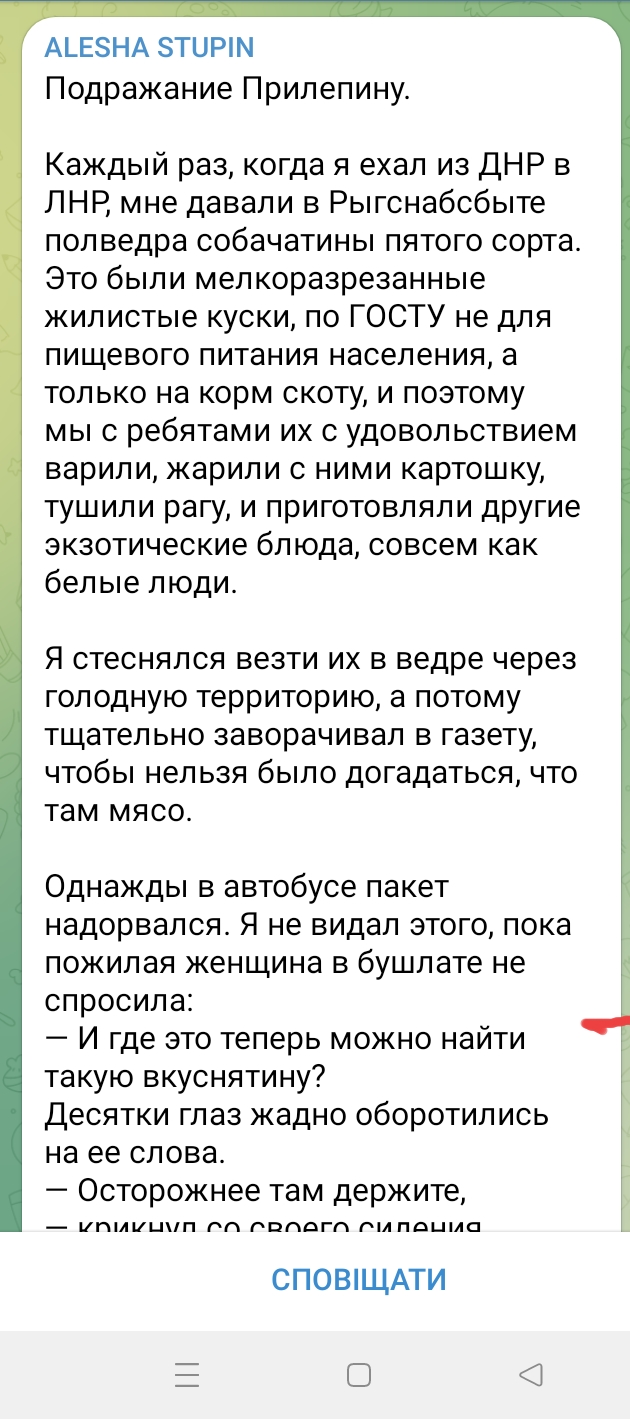Image resolution: width=630 pixels, height=1419 pixels.
Task: Open the recent apps menu button
Action: pyautogui.click(x=187, y=1375)
